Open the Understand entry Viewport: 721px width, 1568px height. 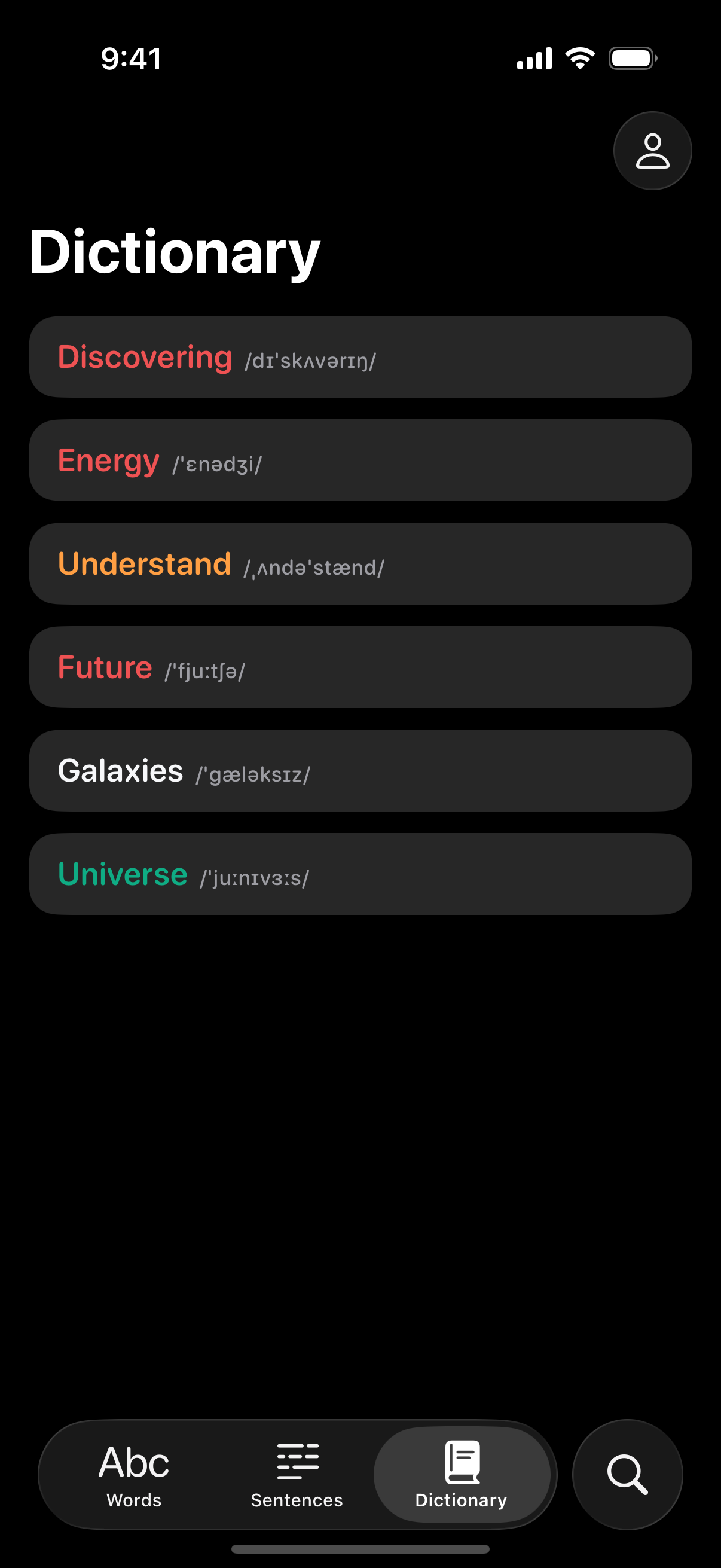[x=360, y=564]
